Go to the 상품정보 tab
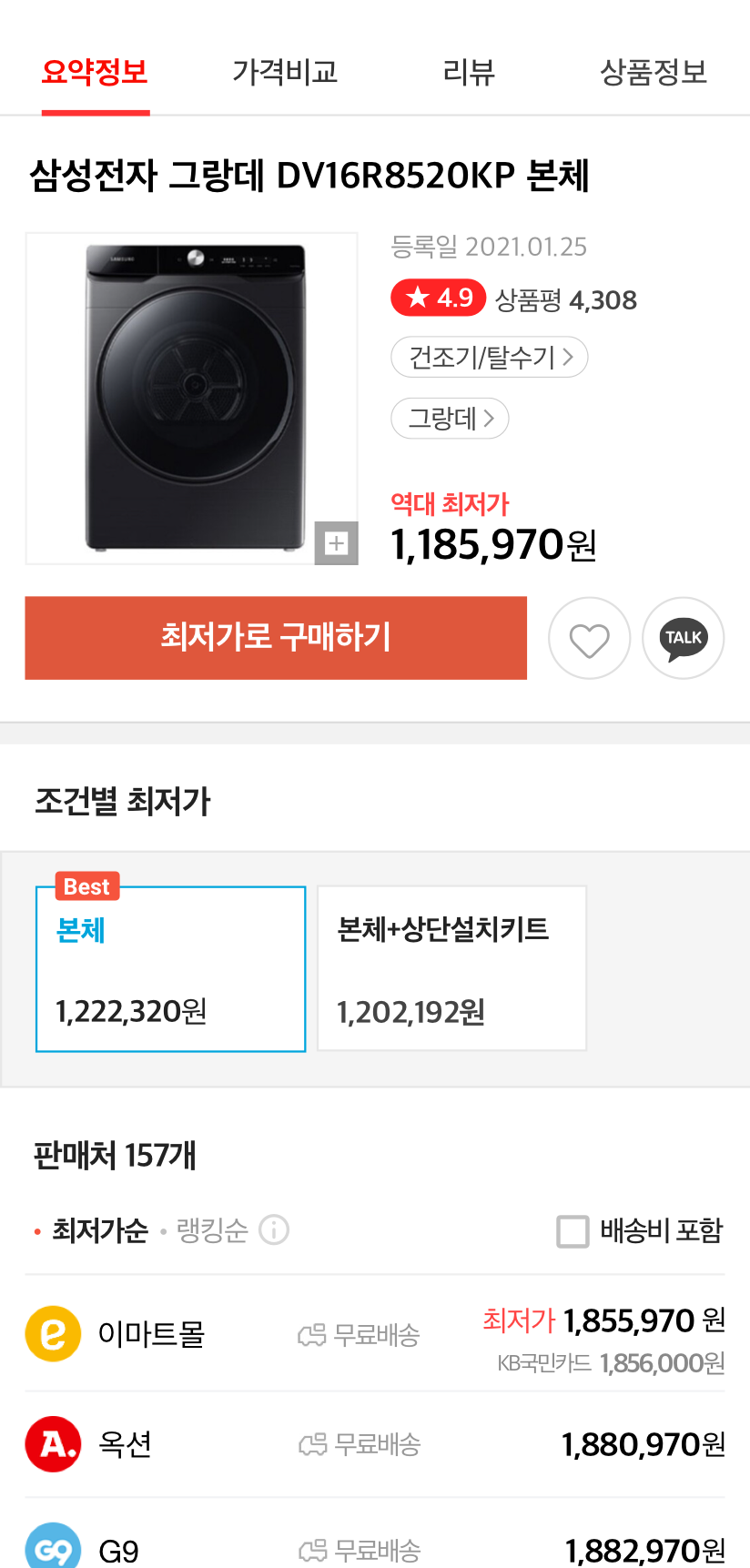 (654, 72)
